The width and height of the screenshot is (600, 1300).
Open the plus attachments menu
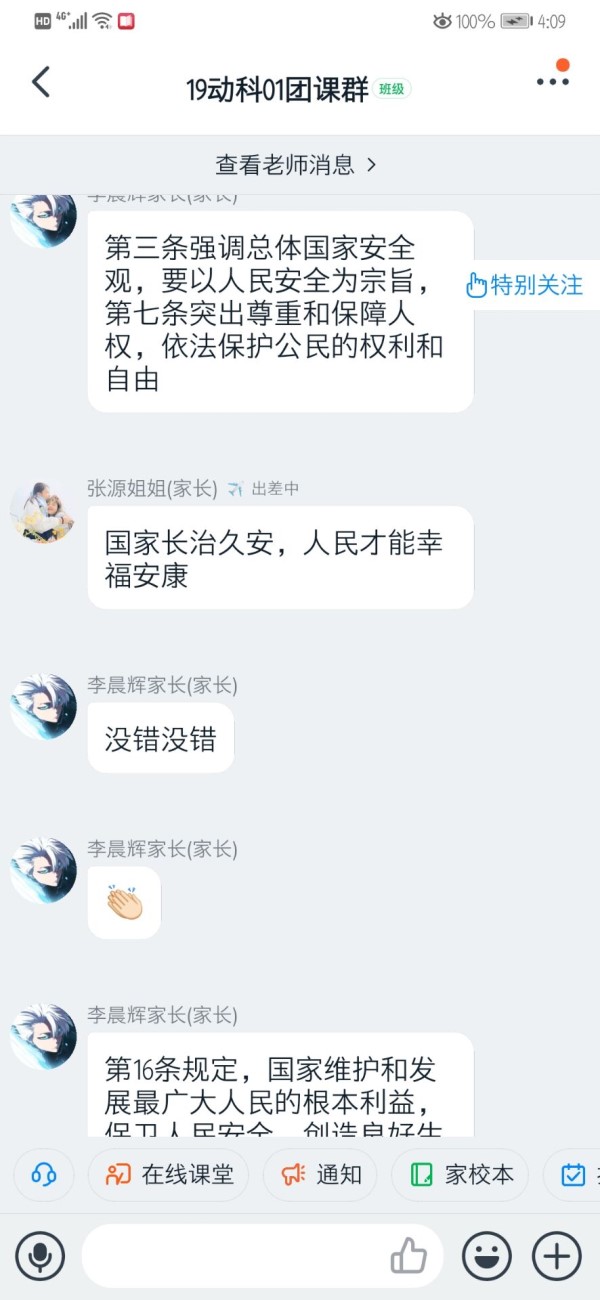point(556,1256)
